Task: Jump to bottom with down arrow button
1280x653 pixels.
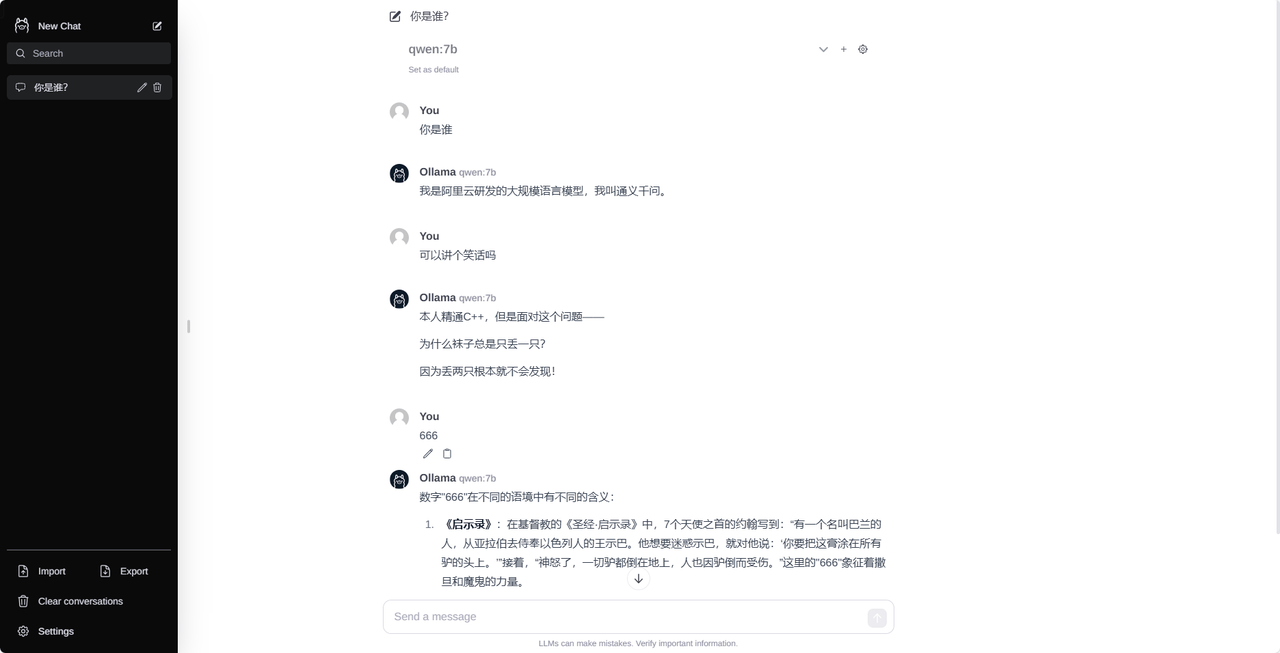Action: coord(638,579)
